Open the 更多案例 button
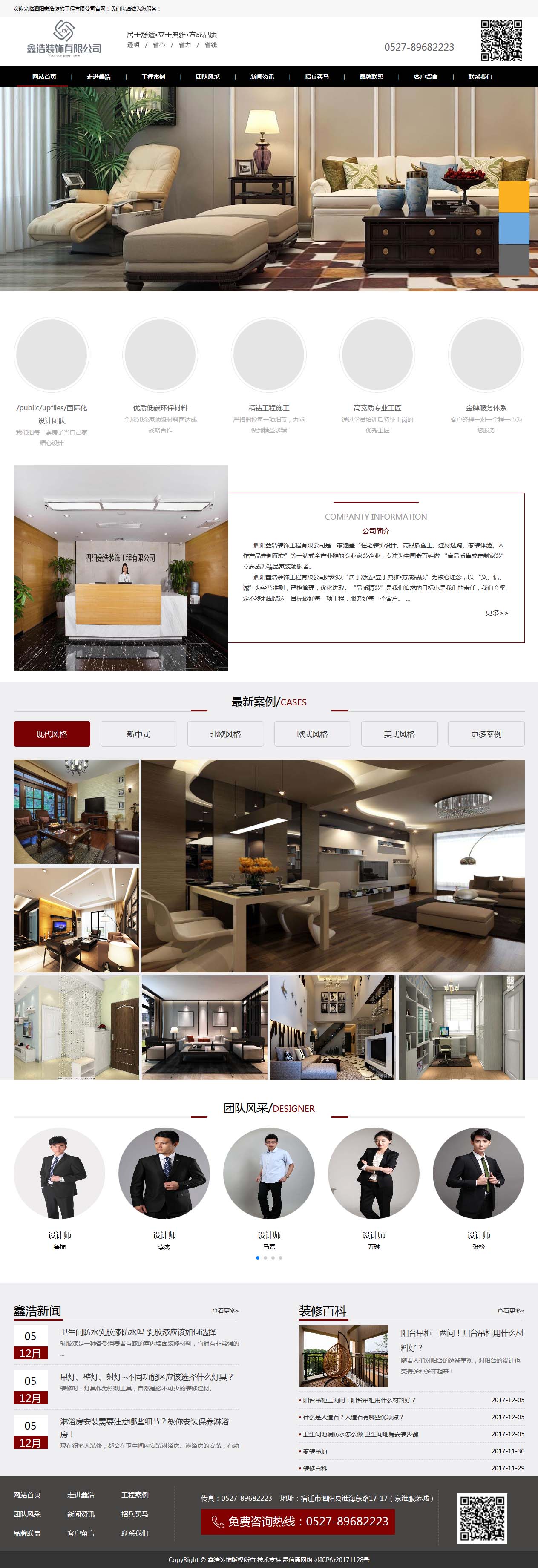 tap(486, 734)
